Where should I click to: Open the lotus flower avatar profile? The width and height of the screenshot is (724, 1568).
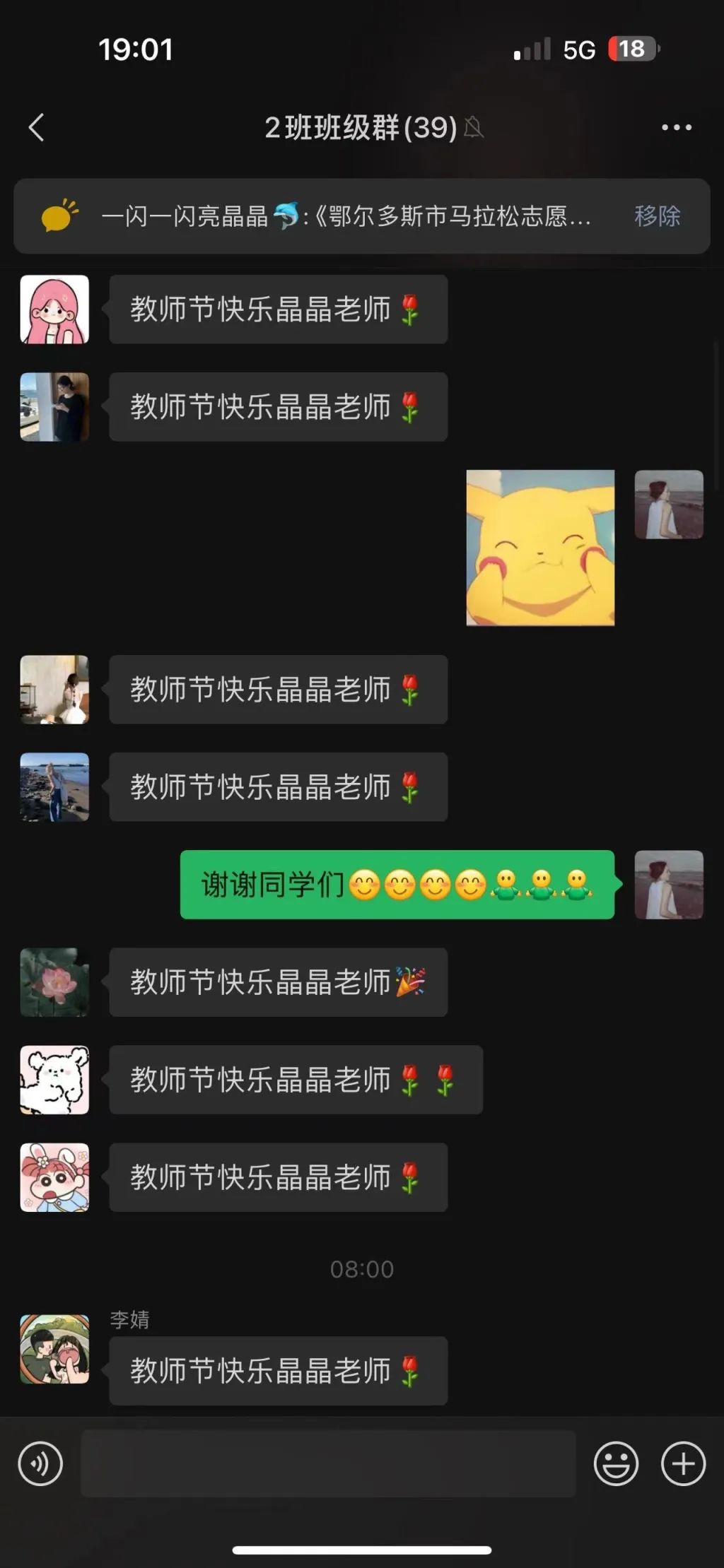[54, 982]
